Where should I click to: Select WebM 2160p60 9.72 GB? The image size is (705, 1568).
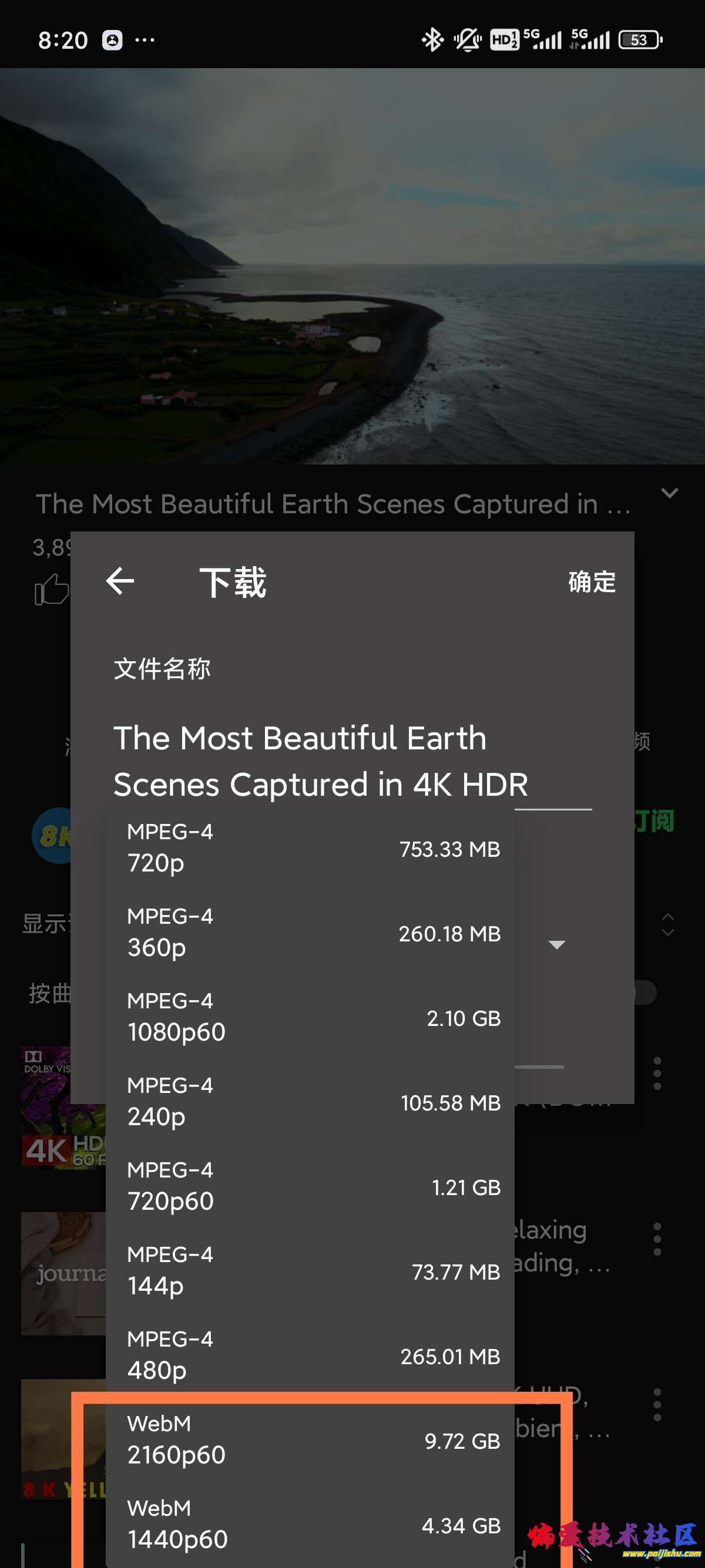coord(310,1440)
